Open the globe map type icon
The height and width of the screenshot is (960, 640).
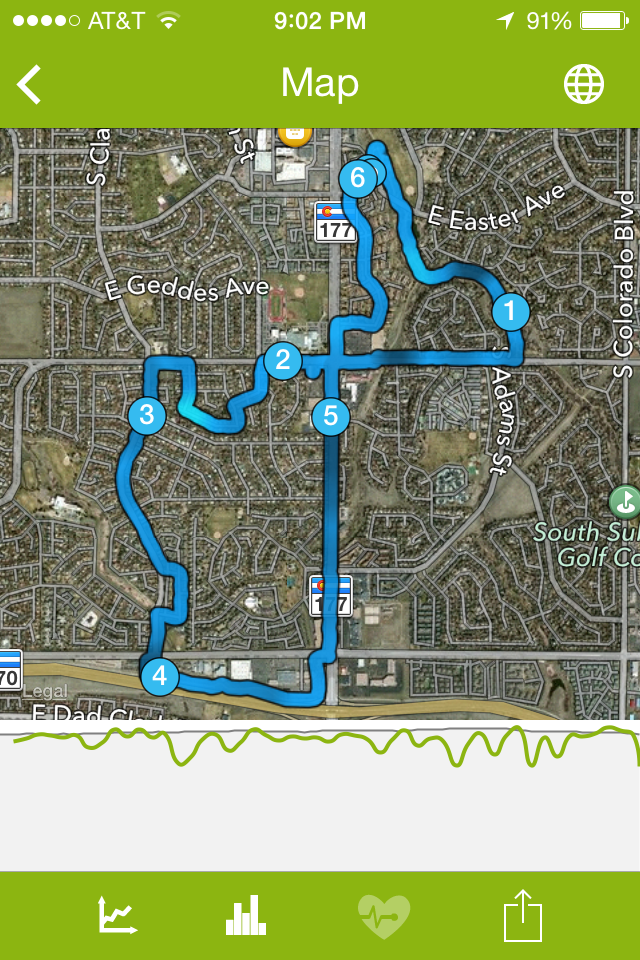pos(584,85)
